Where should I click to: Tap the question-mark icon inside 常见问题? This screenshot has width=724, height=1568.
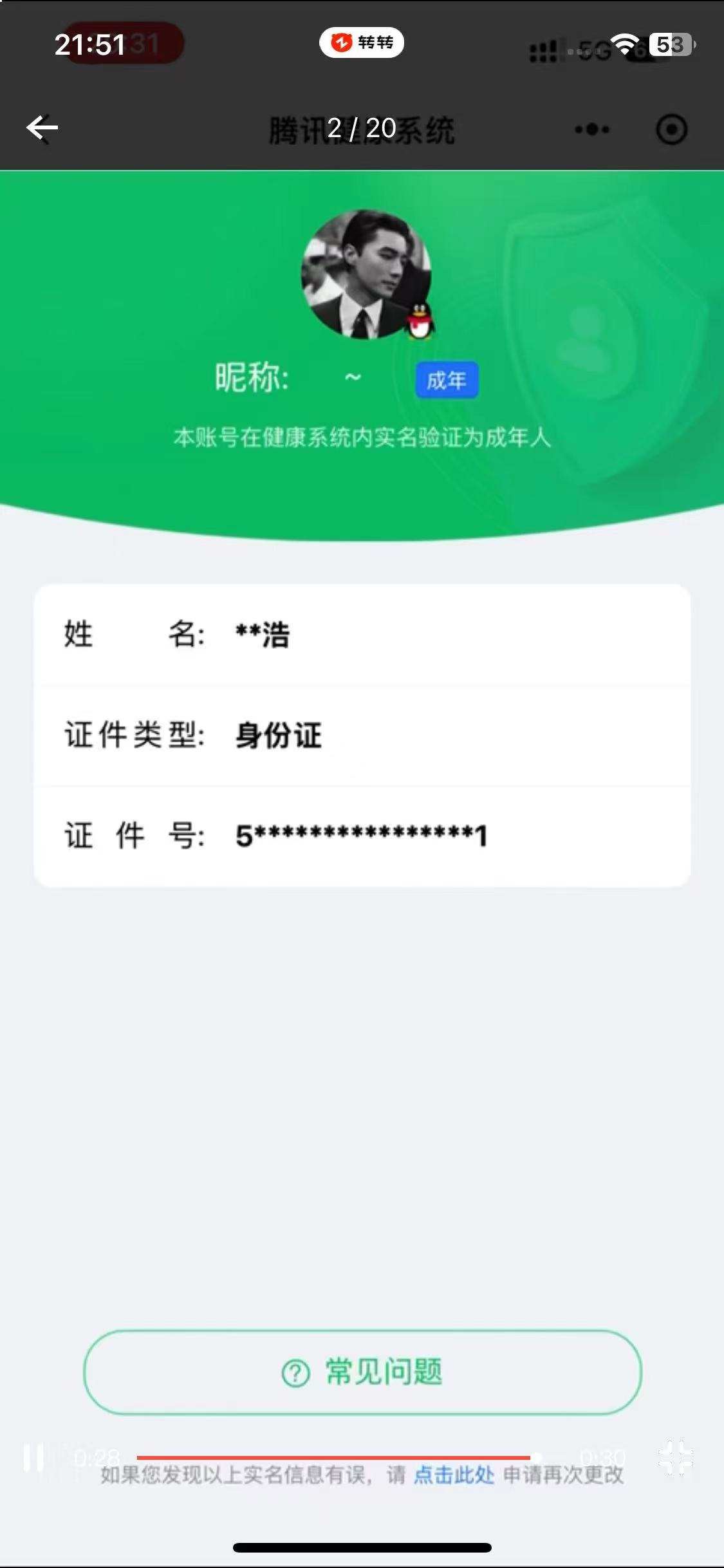coord(295,1372)
